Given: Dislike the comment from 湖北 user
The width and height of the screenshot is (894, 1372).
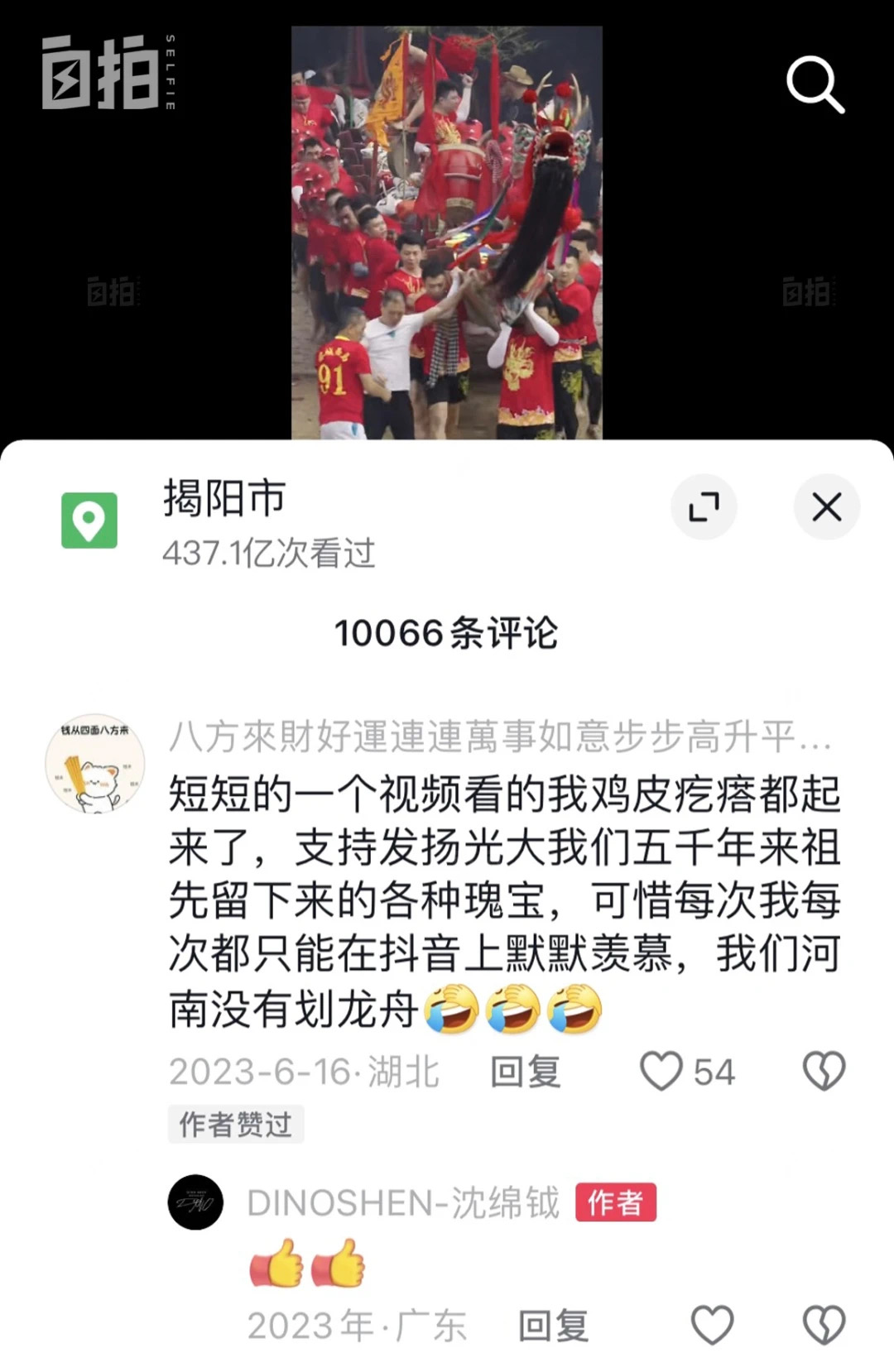Looking at the screenshot, I should (x=824, y=1072).
